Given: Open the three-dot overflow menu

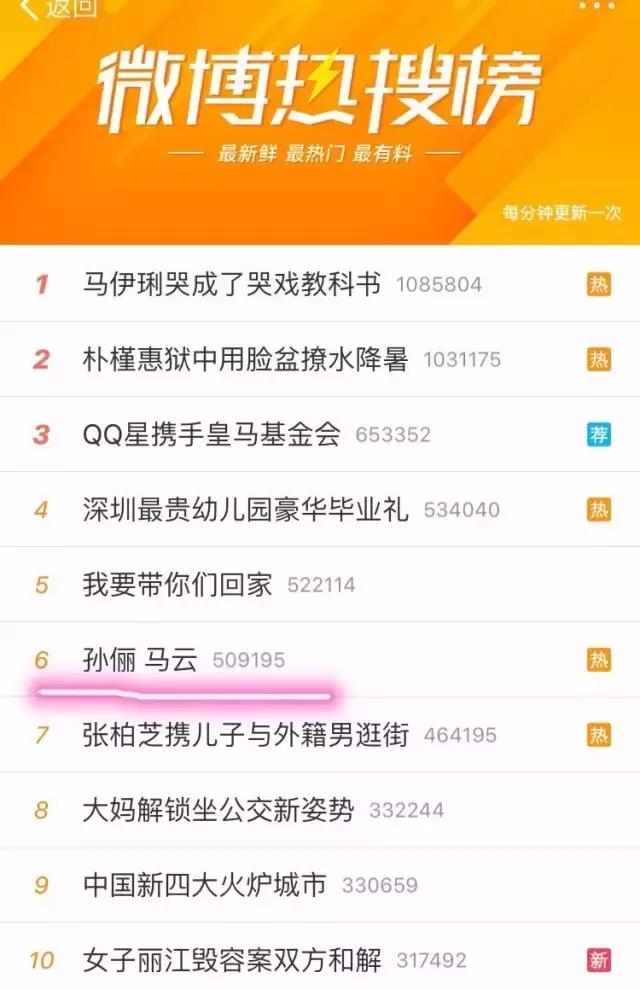Looking at the screenshot, I should (598, 6).
